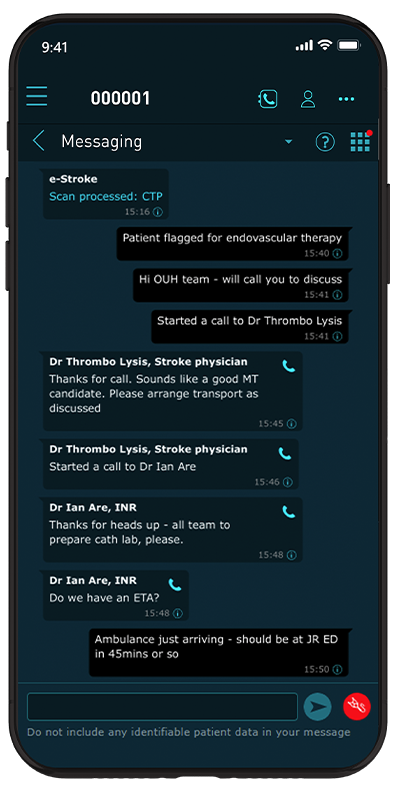Send the message with arrow button
Viewport: 394px width, 792px height.
click(x=317, y=707)
